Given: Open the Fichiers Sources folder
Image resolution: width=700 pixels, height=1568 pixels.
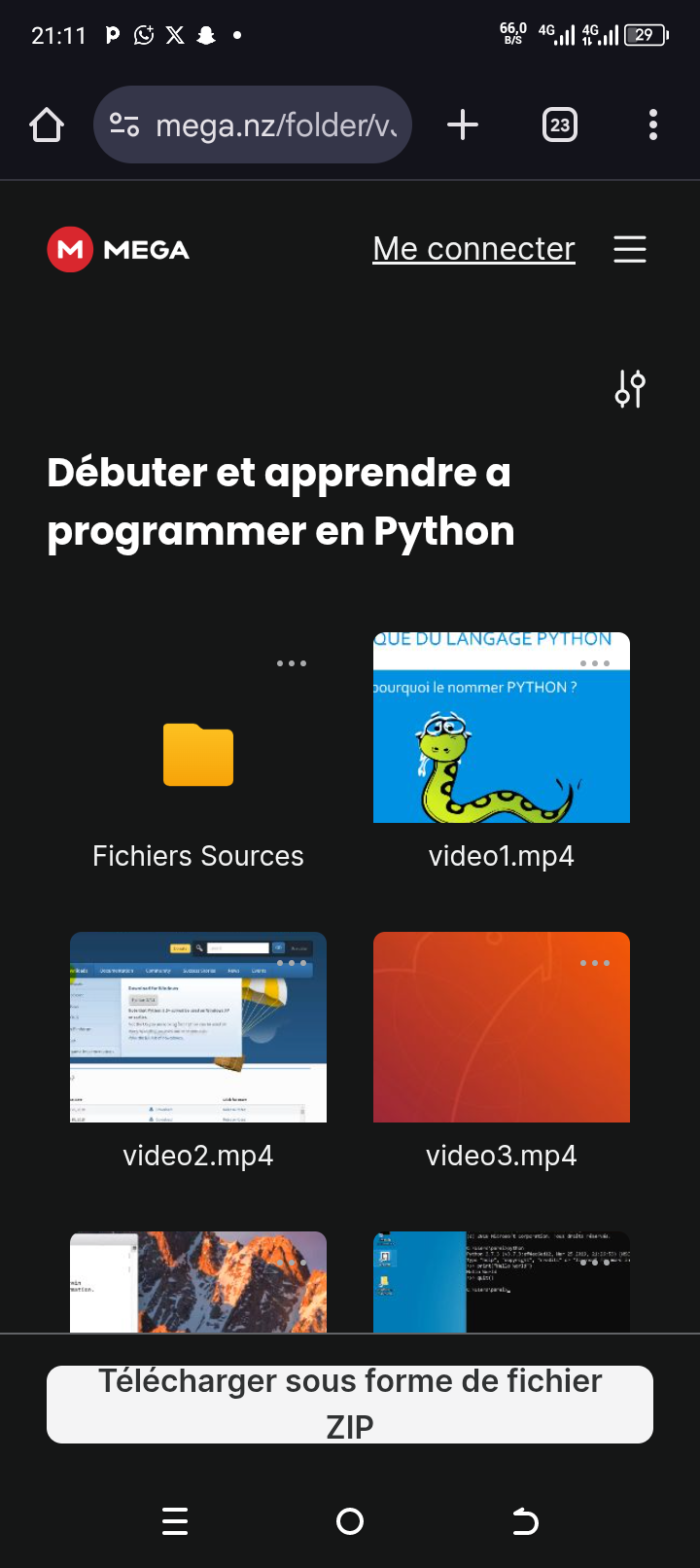Looking at the screenshot, I should pyautogui.click(x=198, y=755).
